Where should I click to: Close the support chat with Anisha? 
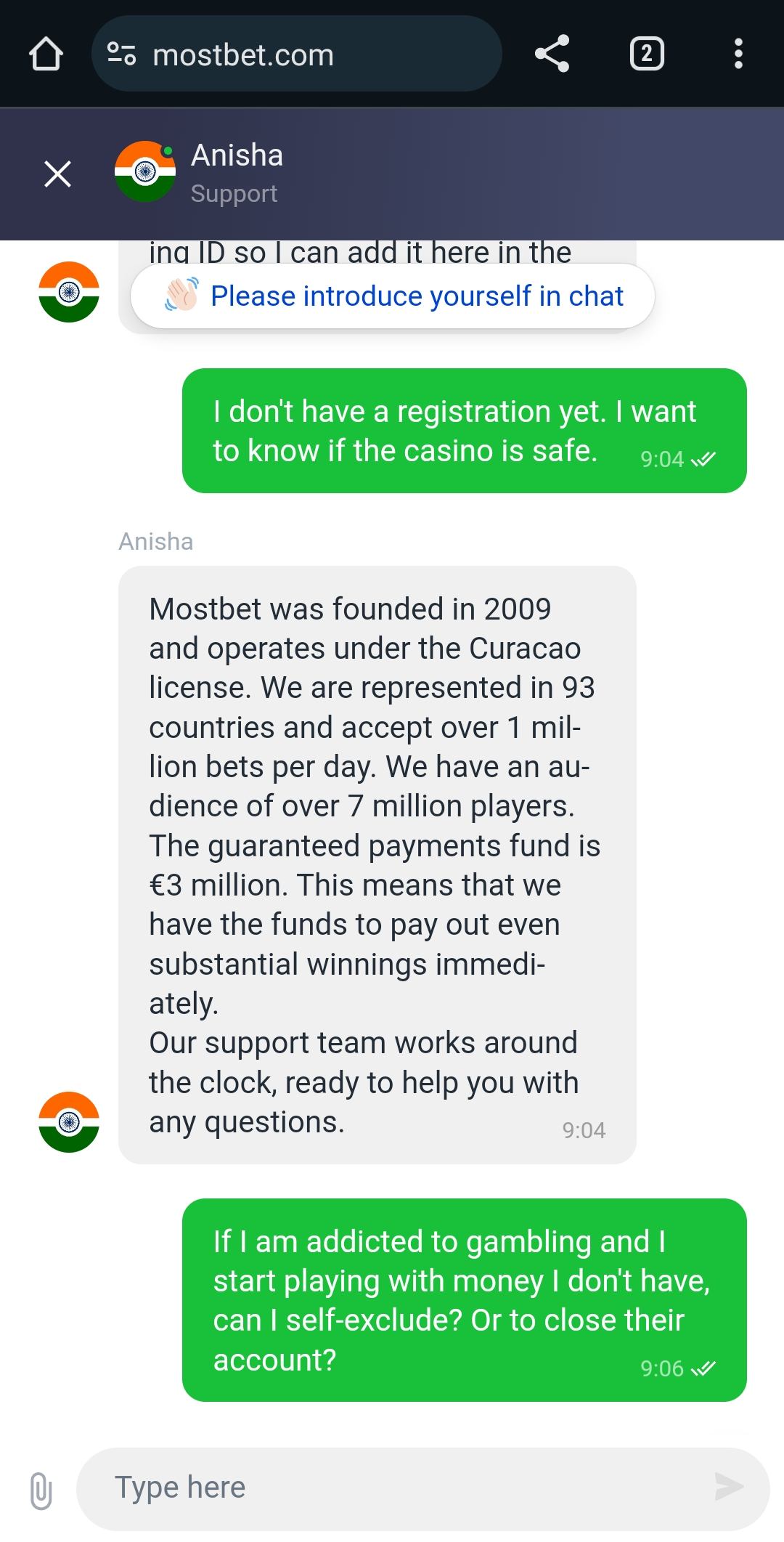point(57,174)
